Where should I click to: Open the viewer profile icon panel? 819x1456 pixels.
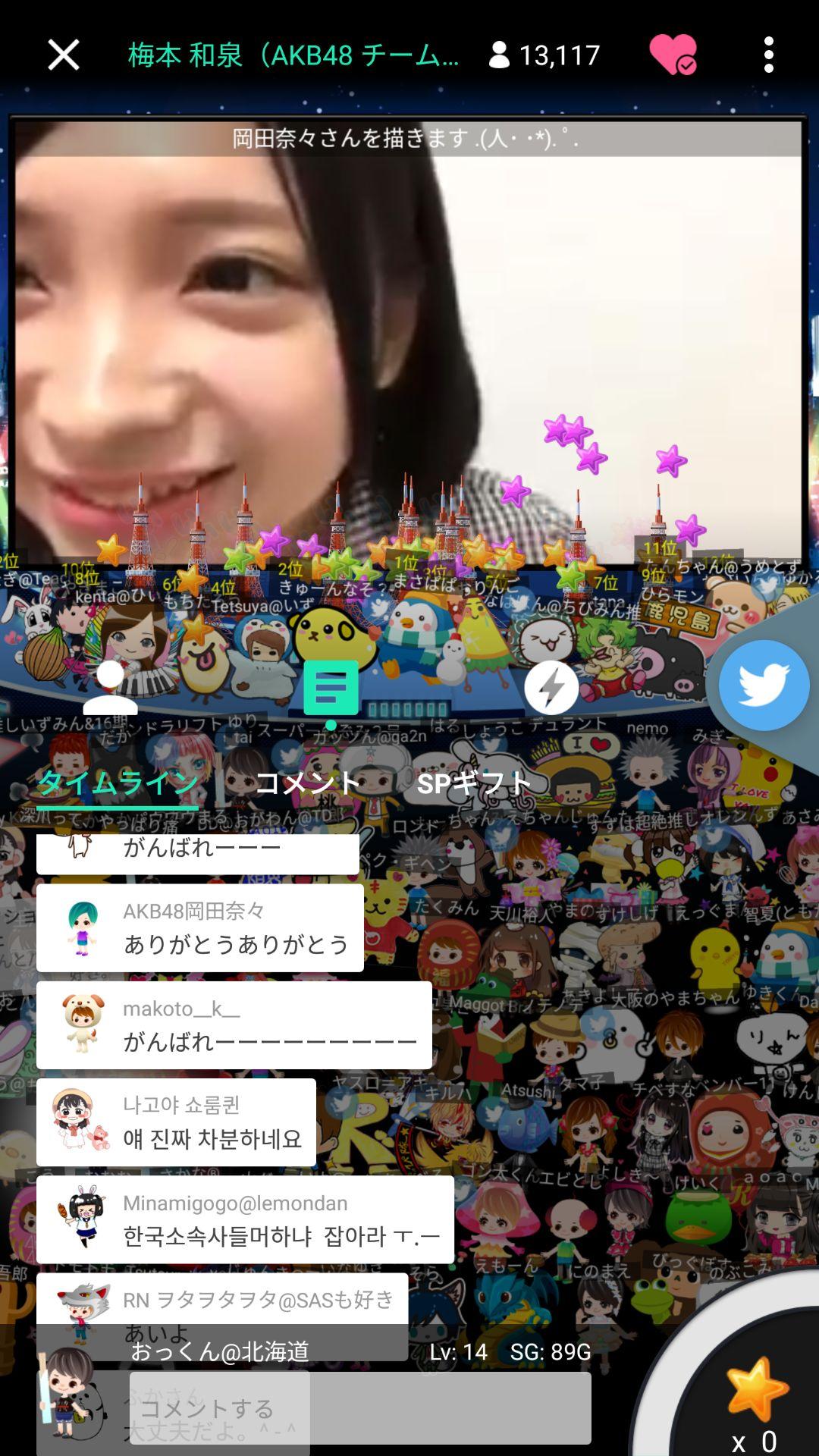(111, 688)
